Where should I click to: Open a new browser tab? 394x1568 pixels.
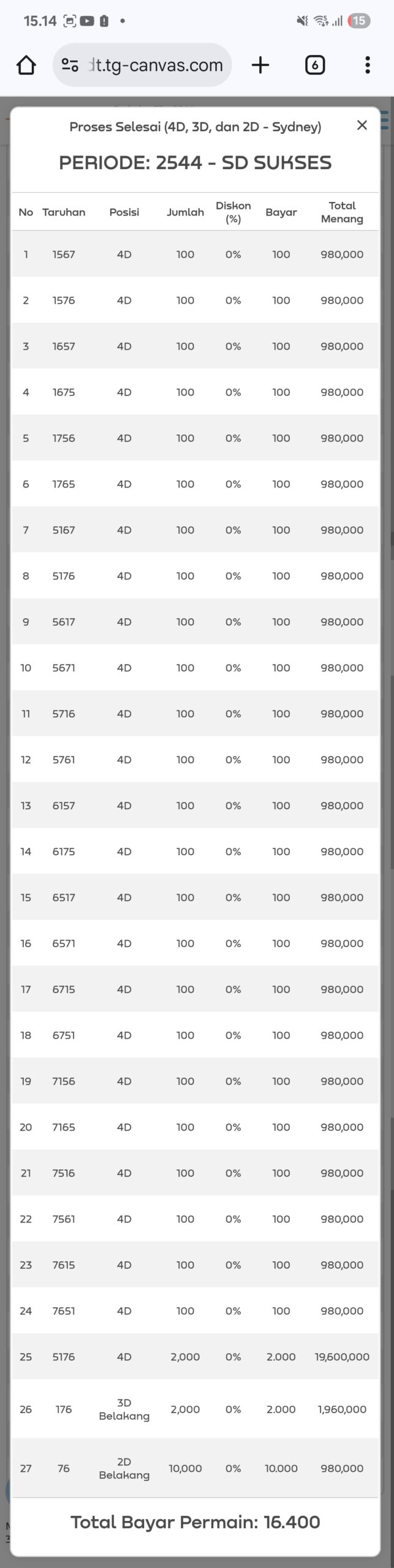[x=260, y=65]
